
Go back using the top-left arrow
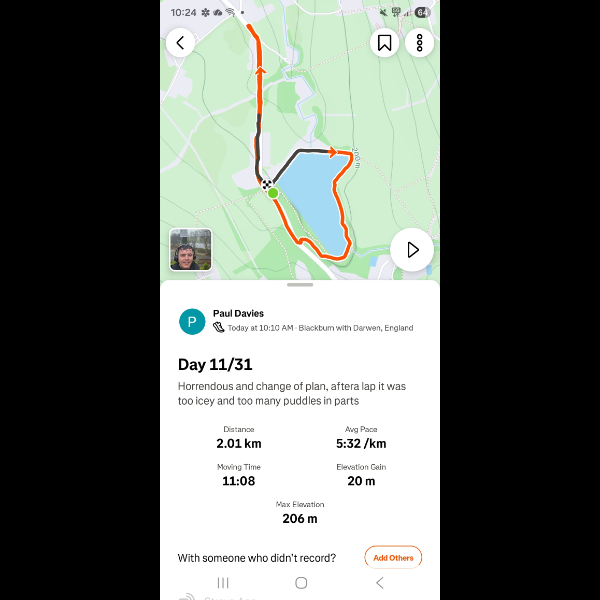(x=180, y=42)
